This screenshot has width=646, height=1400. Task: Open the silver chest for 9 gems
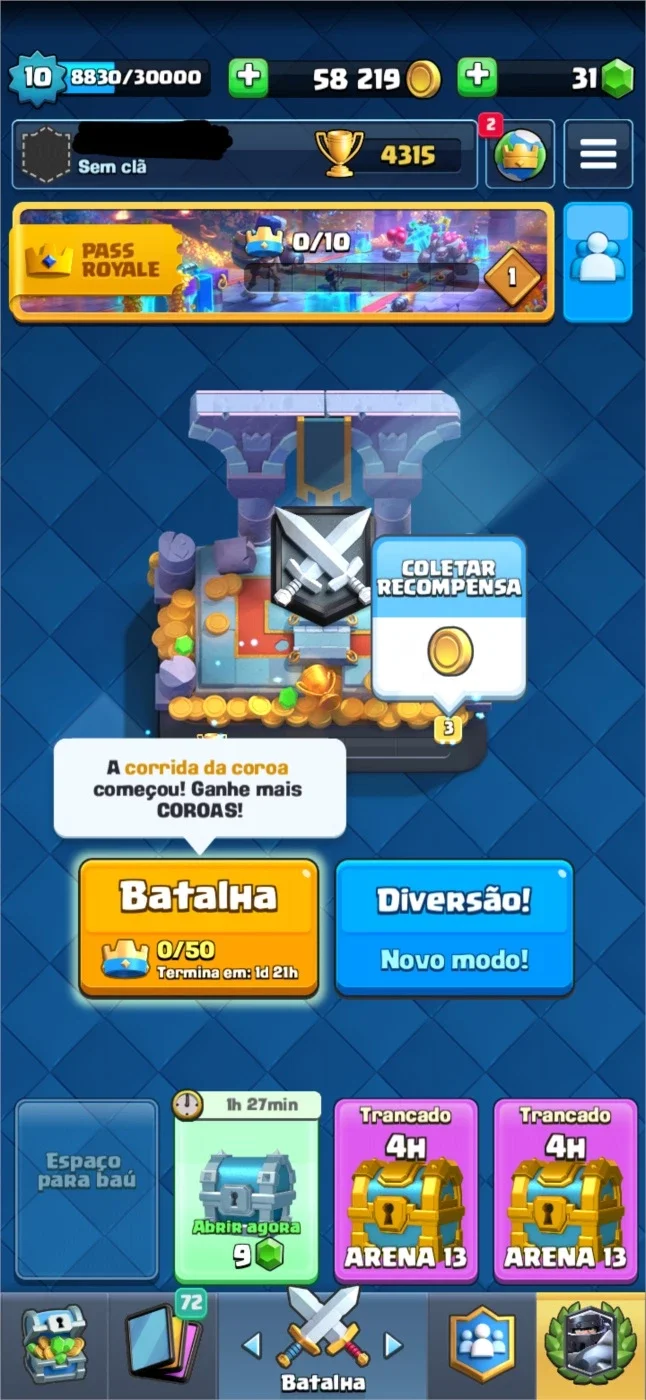click(x=246, y=1187)
